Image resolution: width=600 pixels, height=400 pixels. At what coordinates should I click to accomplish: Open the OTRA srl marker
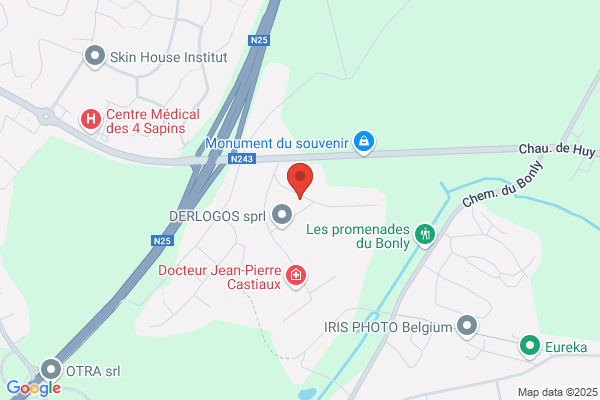pos(51,371)
